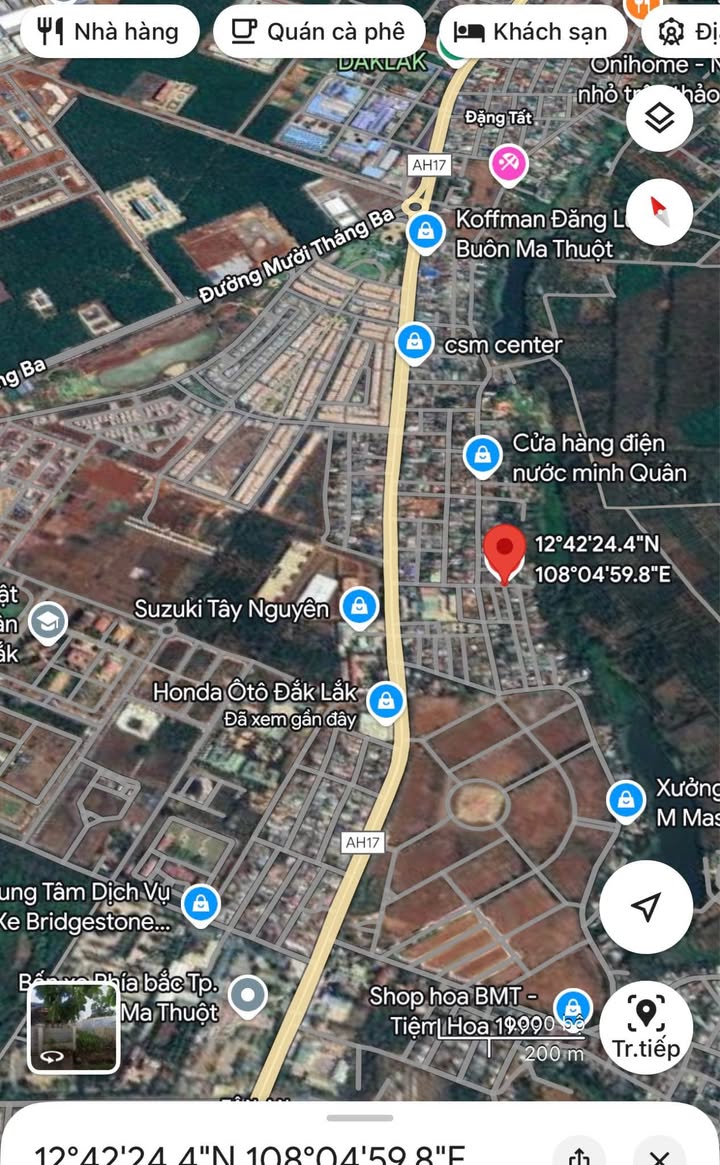Open the Street View thumbnail
The height and width of the screenshot is (1165, 720).
click(x=73, y=1027)
